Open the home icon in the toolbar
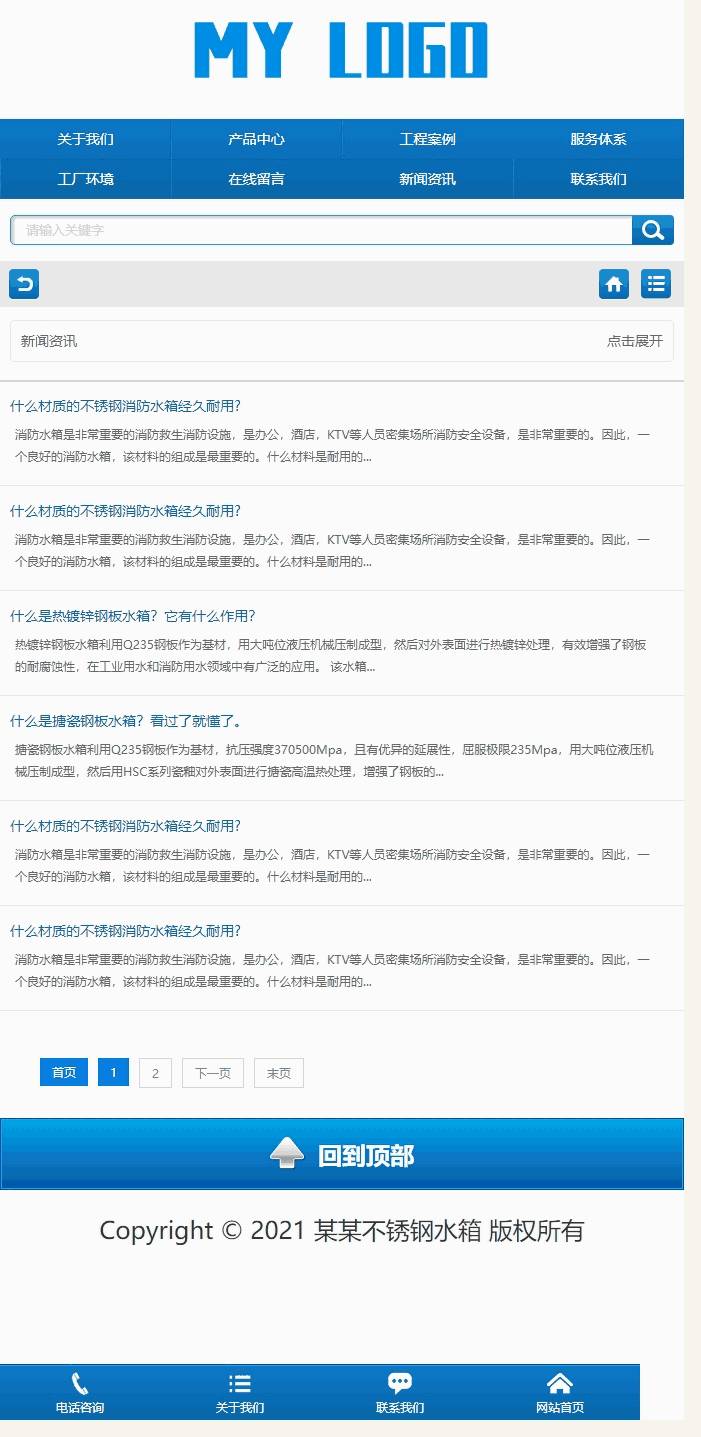Screen dimensions: 701x1437 coord(614,284)
